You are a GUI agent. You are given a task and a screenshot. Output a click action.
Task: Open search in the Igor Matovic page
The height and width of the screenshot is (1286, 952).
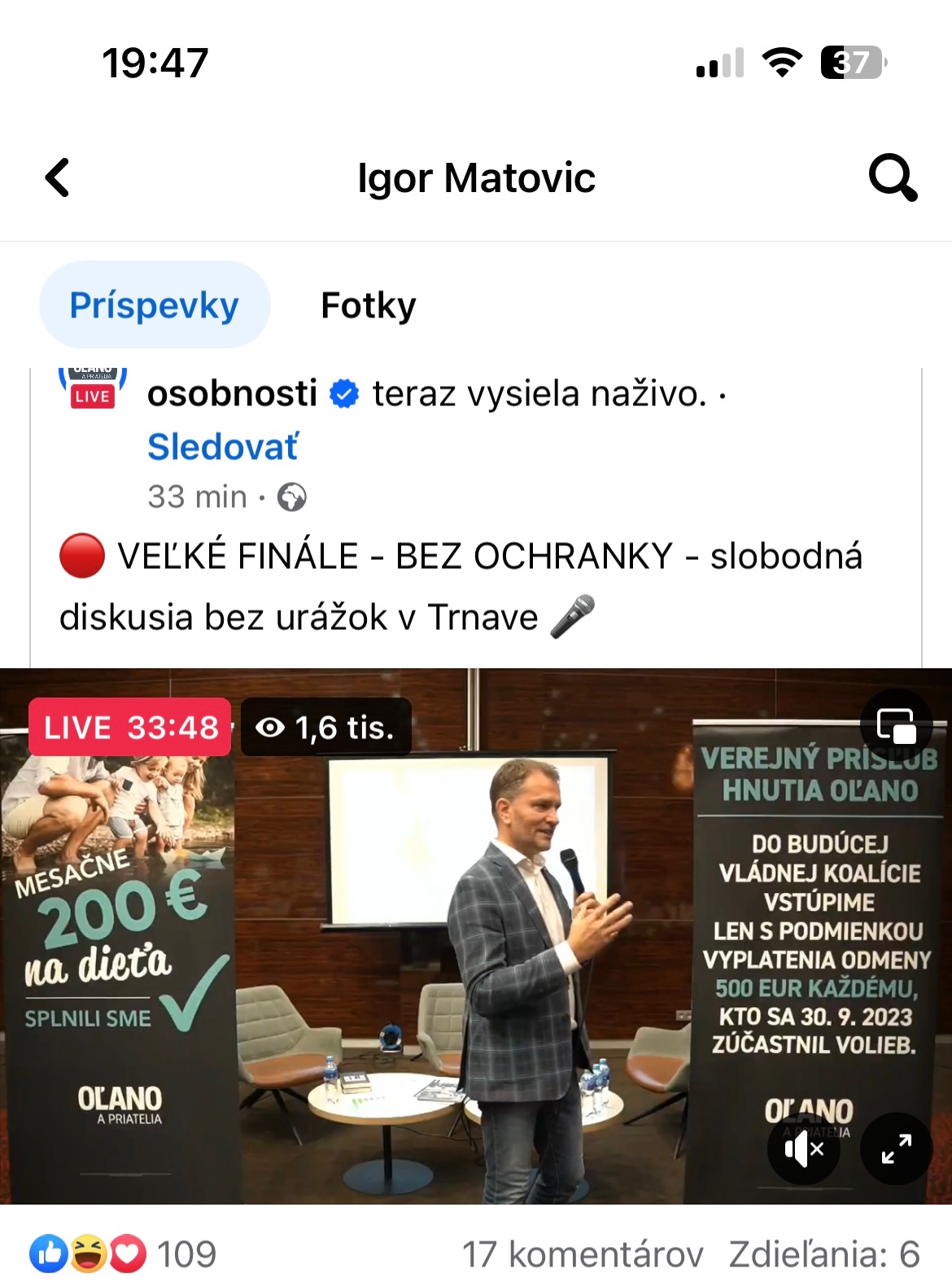pyautogui.click(x=893, y=177)
